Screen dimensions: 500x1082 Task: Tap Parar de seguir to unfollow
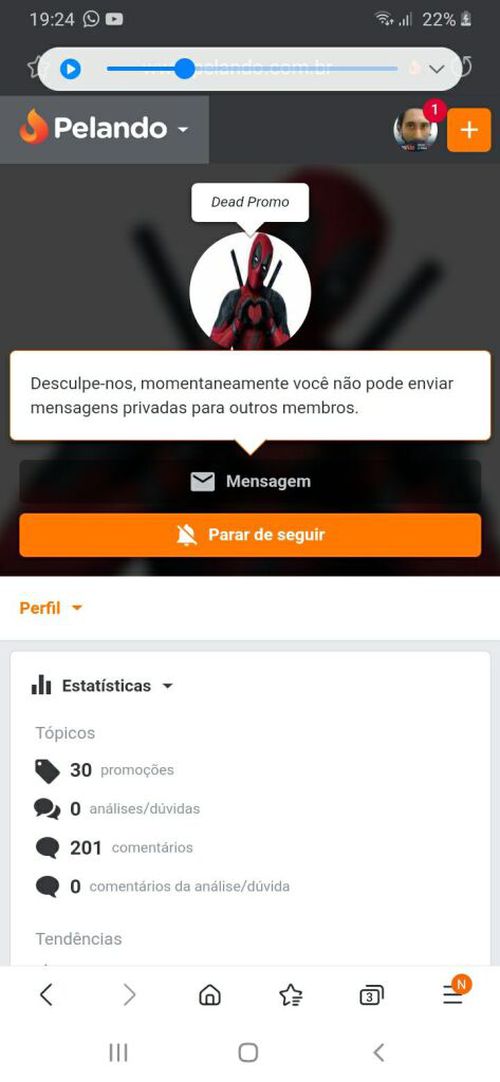[250, 535]
